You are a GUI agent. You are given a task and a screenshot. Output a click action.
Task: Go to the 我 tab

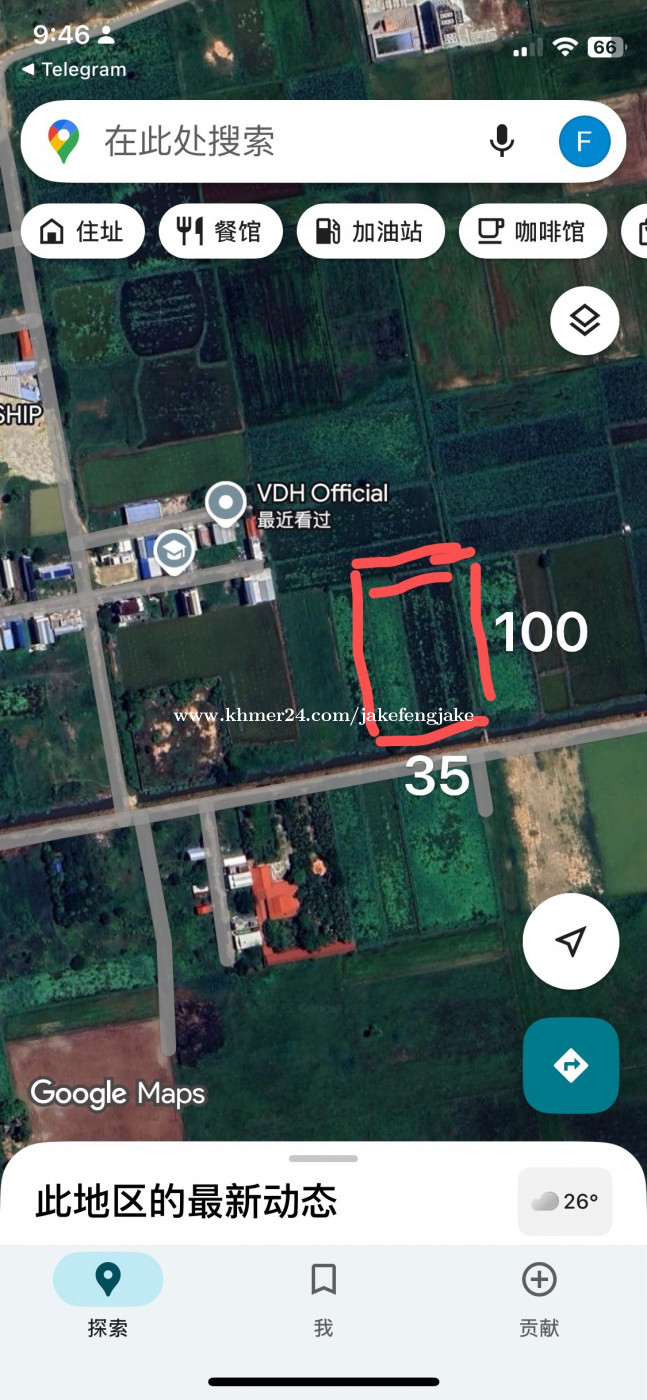click(323, 1296)
